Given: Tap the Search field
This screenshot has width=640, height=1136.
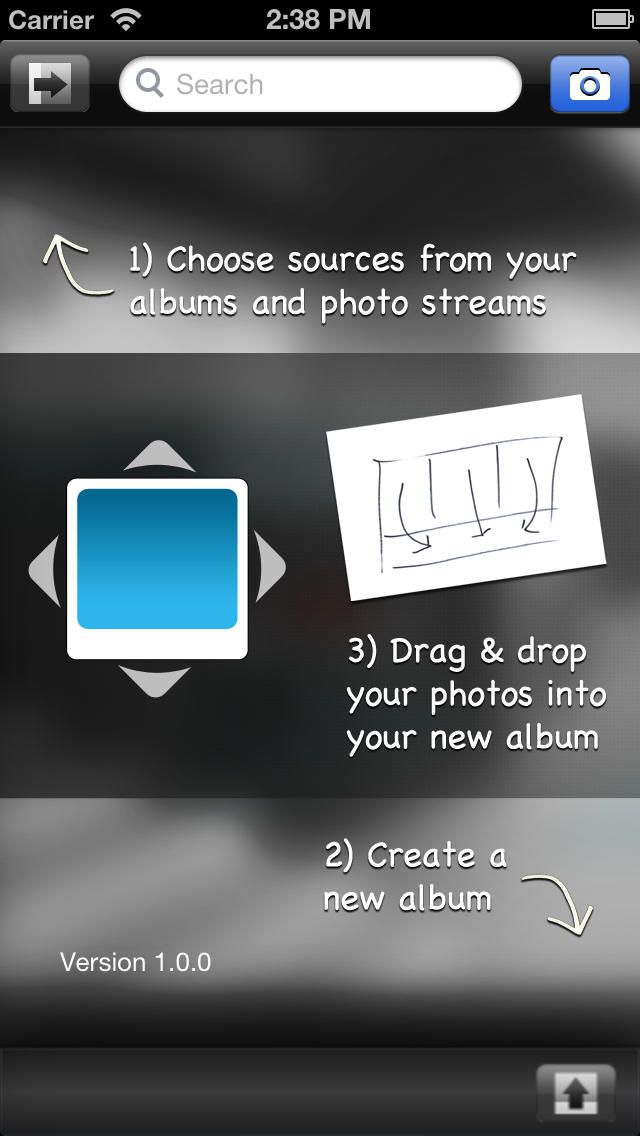Looking at the screenshot, I should tap(320, 84).
